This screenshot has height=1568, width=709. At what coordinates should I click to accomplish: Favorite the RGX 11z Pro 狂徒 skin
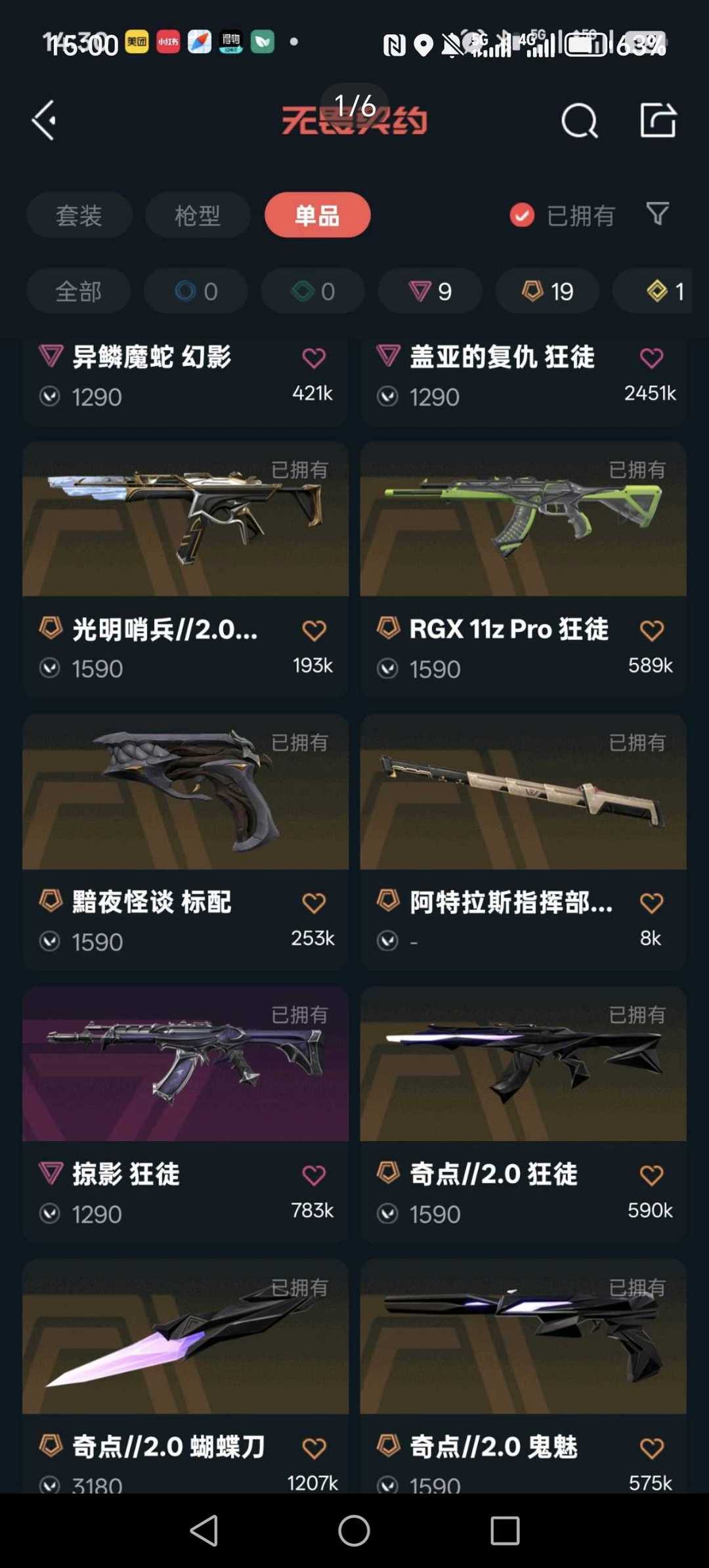coord(651,629)
